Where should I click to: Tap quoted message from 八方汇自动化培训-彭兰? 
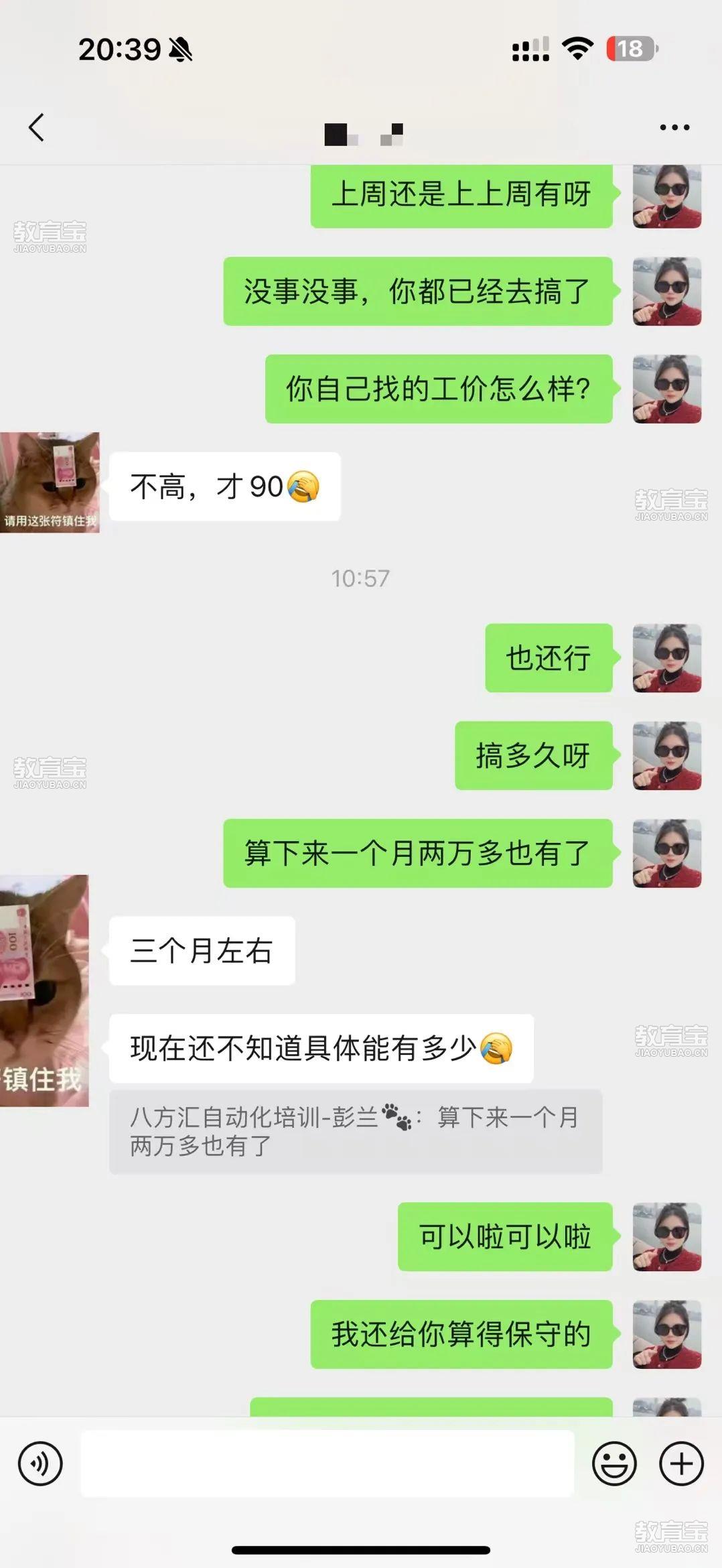pos(355,1132)
